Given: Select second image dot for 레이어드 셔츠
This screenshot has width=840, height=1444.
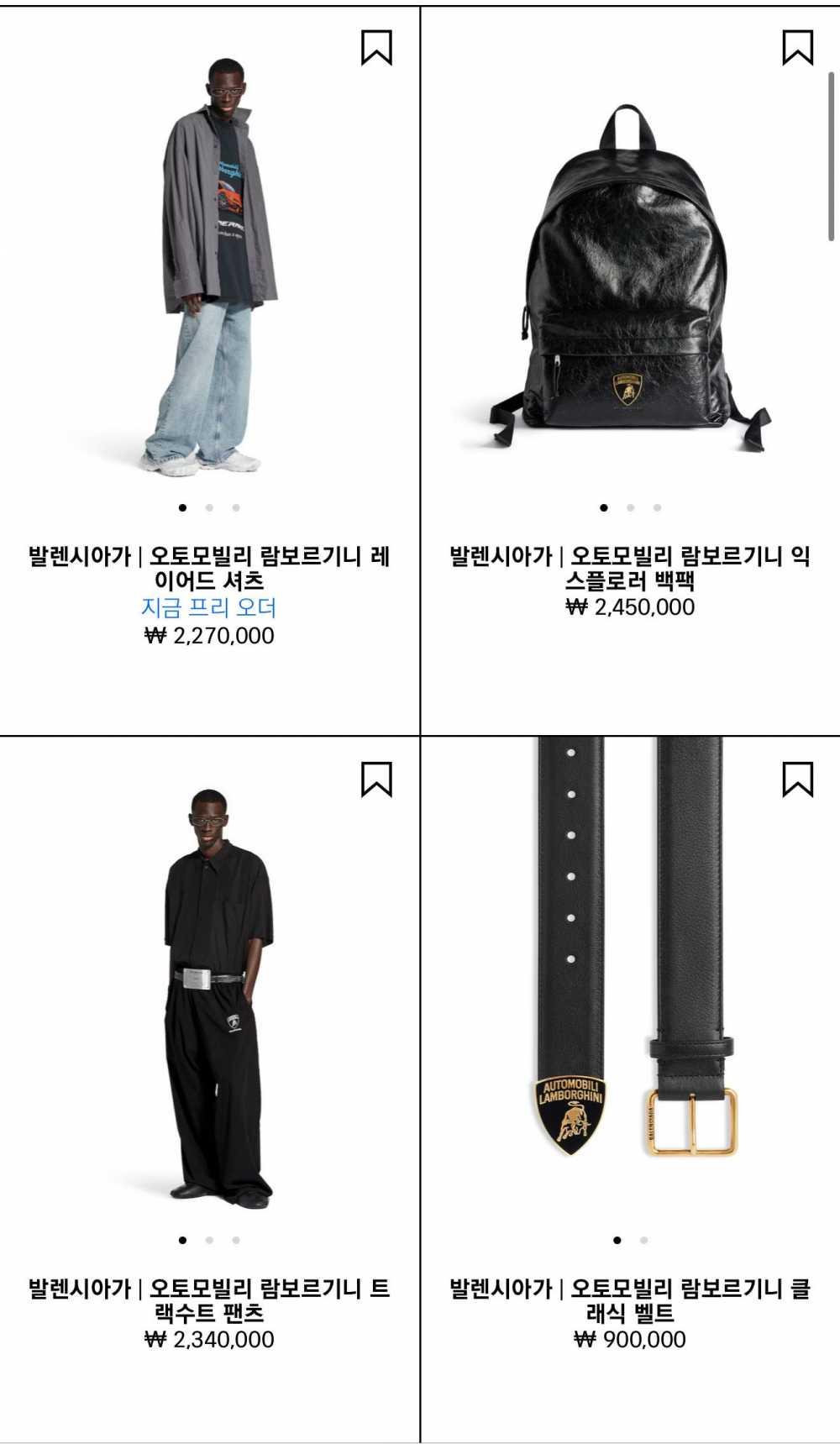Looking at the screenshot, I should pyautogui.click(x=209, y=507).
